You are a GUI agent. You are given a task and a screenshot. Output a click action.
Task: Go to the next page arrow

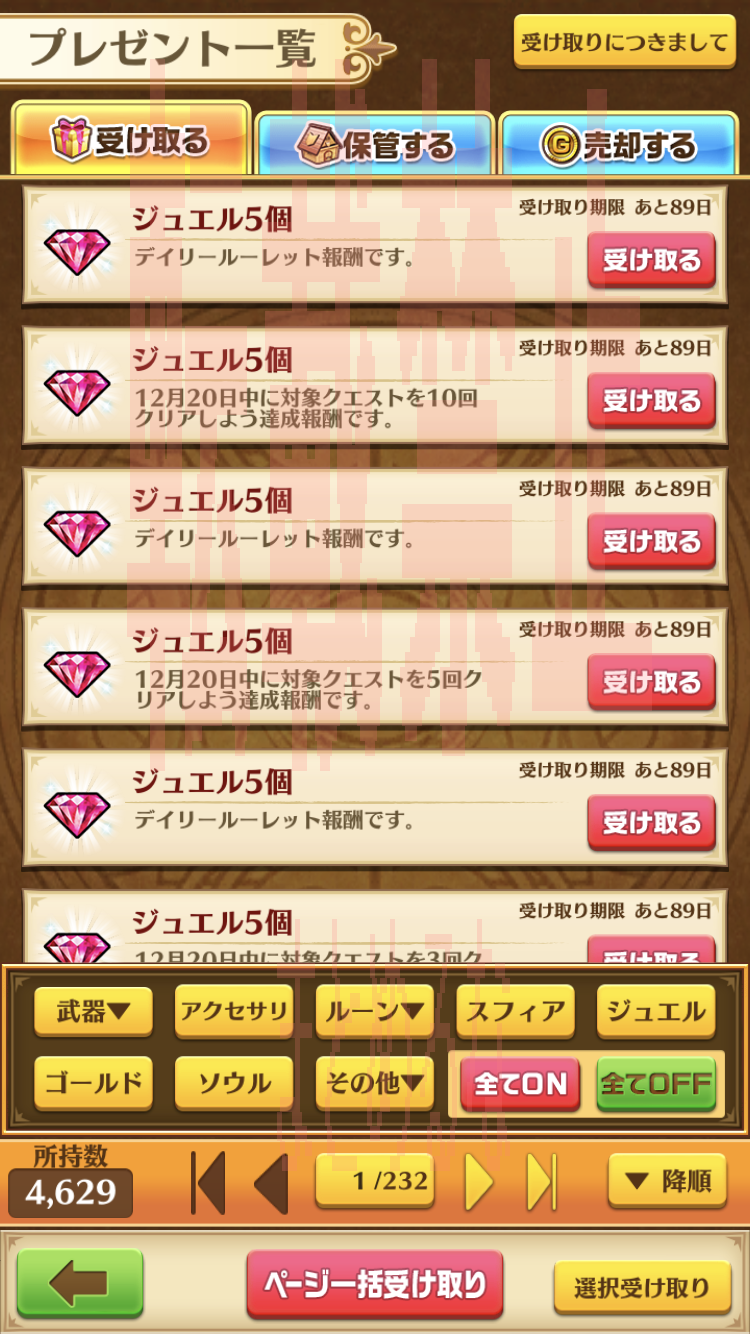[x=479, y=1182]
